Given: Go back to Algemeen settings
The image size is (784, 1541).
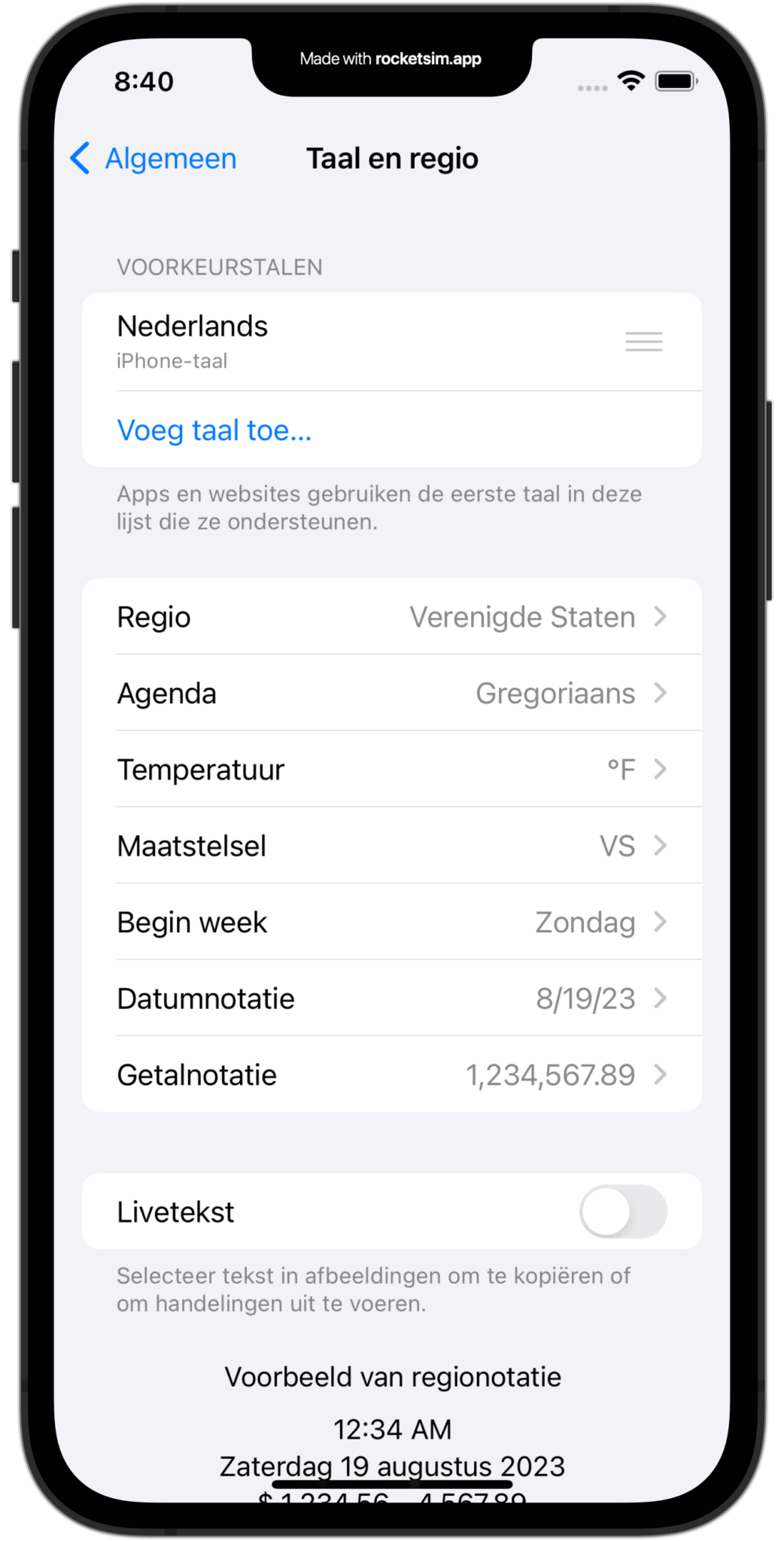Looking at the screenshot, I should click(153, 159).
